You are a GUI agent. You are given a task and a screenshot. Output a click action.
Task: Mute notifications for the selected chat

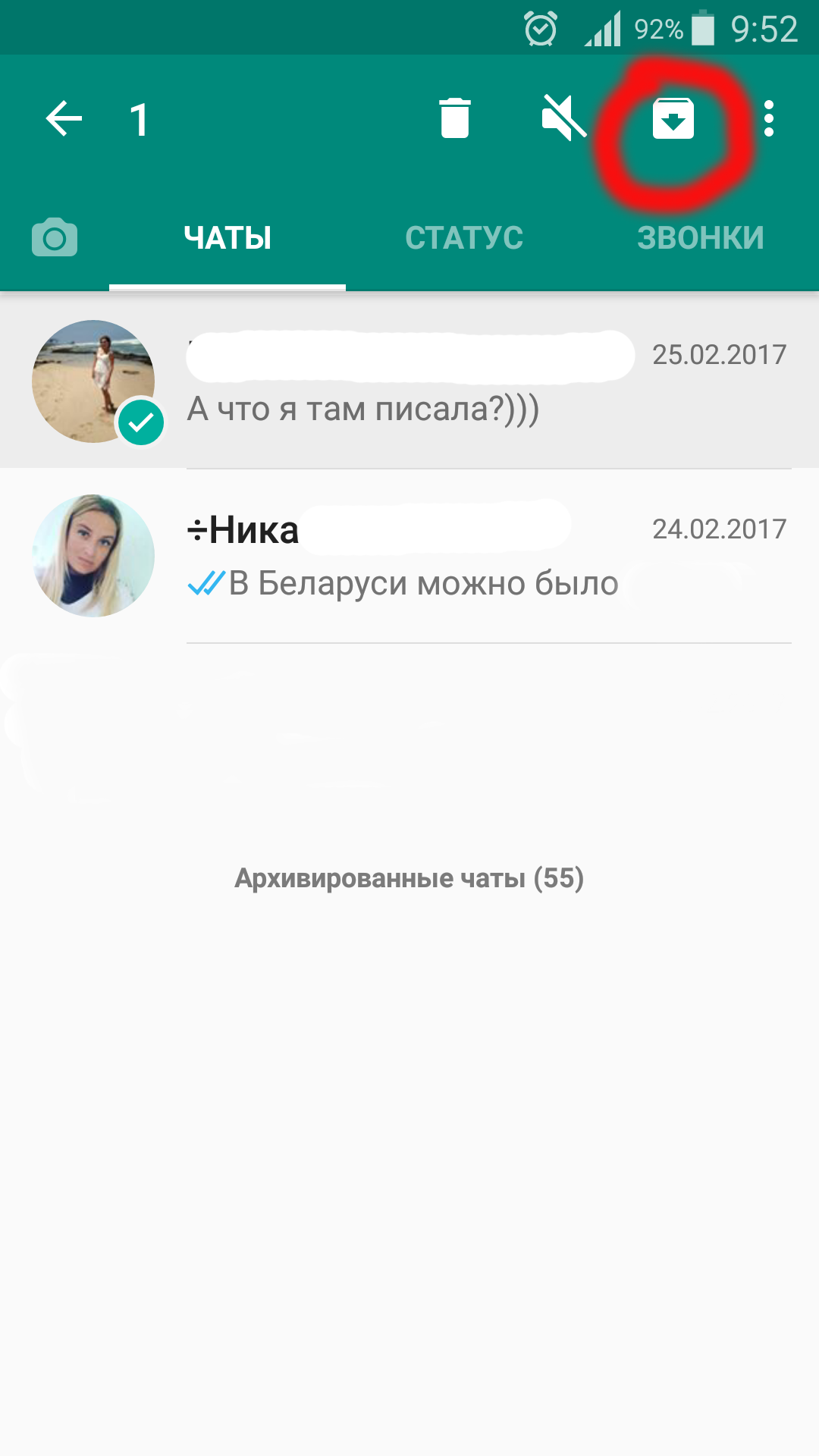(564, 118)
